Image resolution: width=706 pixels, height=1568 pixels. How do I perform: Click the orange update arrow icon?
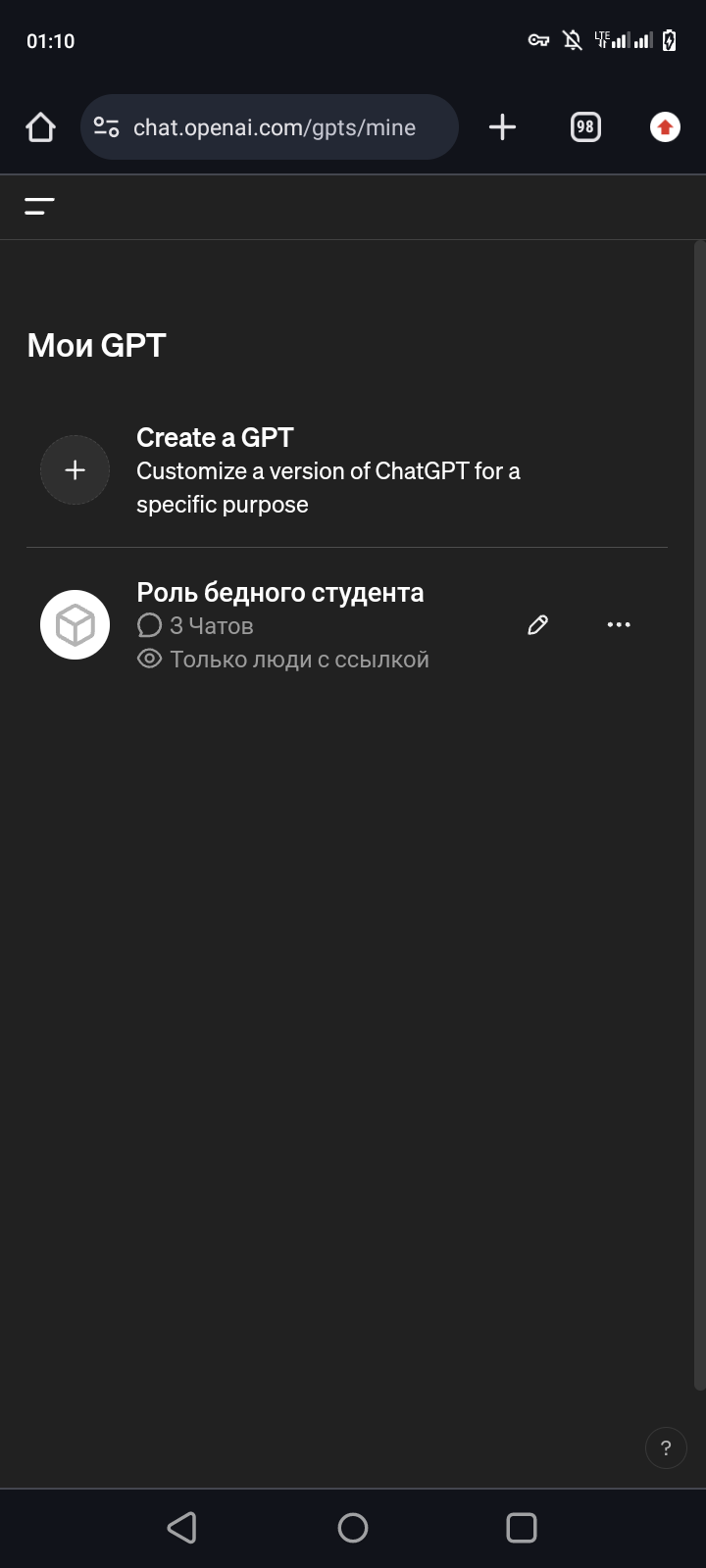(664, 126)
